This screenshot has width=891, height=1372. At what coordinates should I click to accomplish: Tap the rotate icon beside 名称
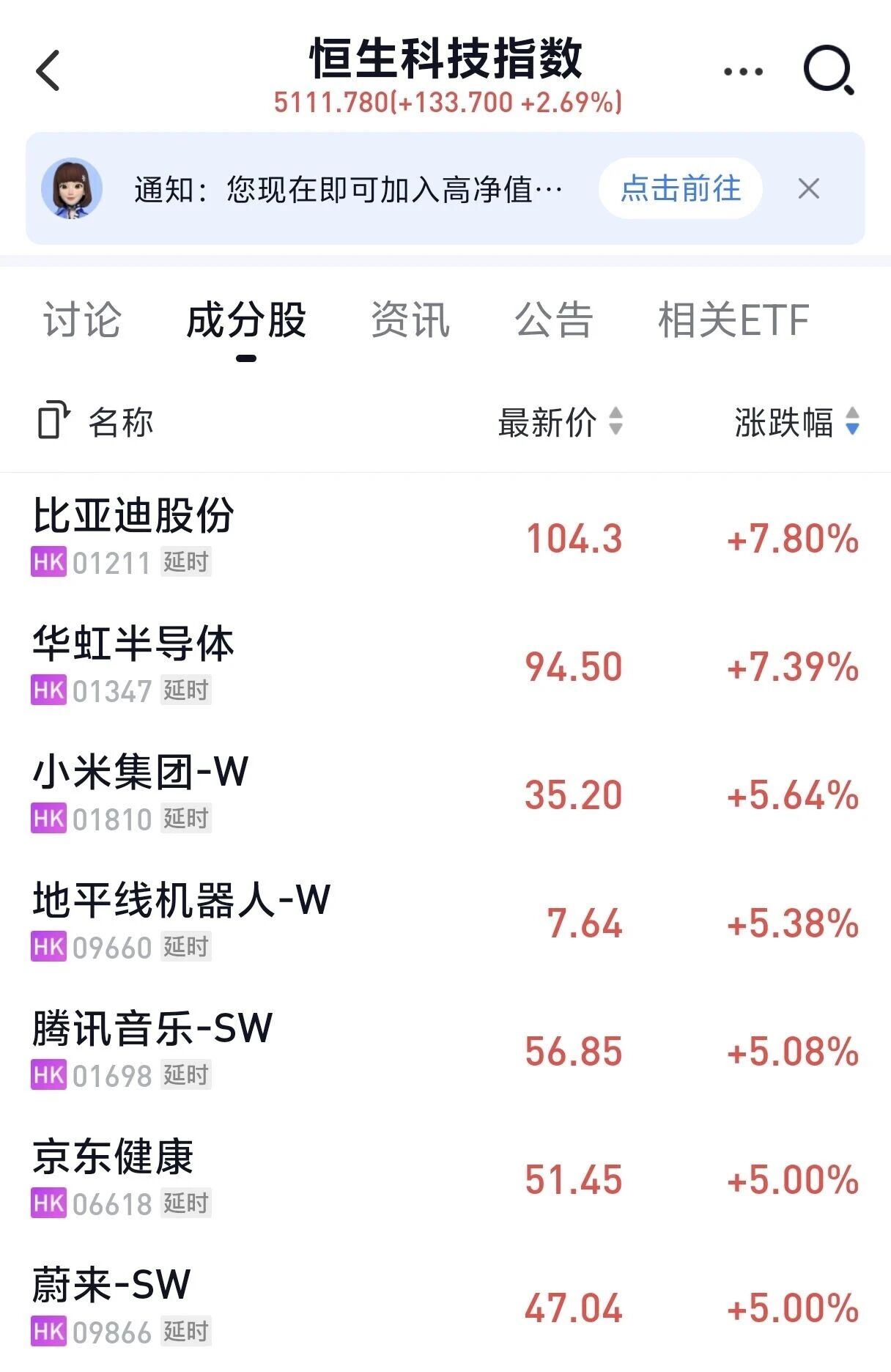(53, 421)
